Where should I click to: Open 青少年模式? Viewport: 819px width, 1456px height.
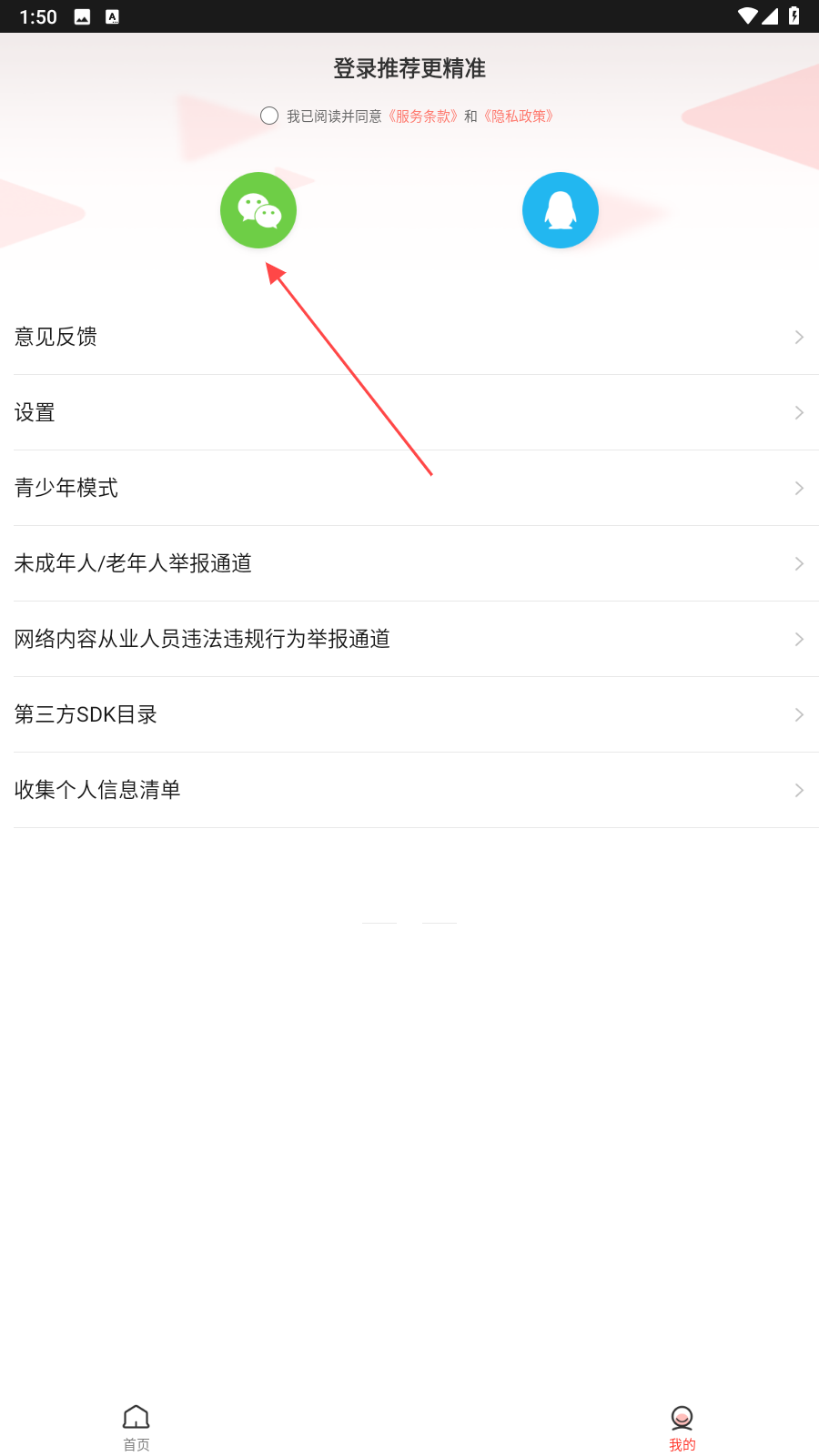409,488
